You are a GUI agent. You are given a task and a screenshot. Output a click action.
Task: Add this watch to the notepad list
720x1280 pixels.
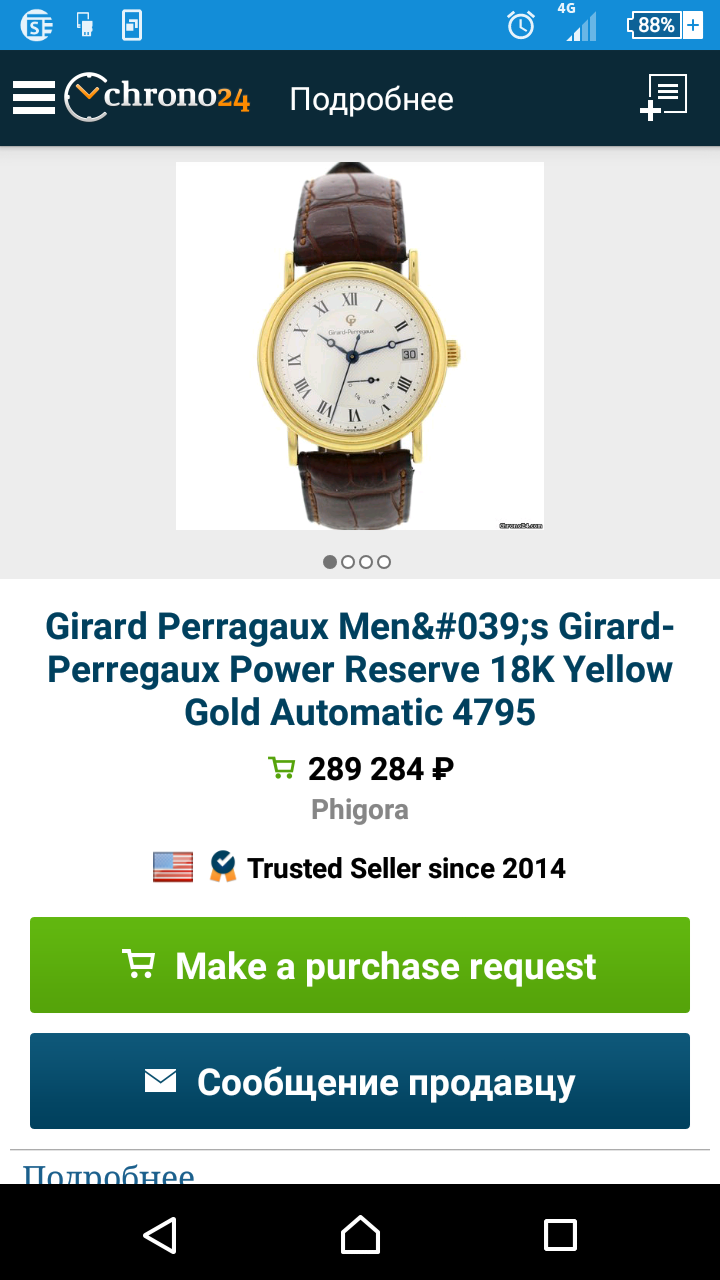pos(663,98)
